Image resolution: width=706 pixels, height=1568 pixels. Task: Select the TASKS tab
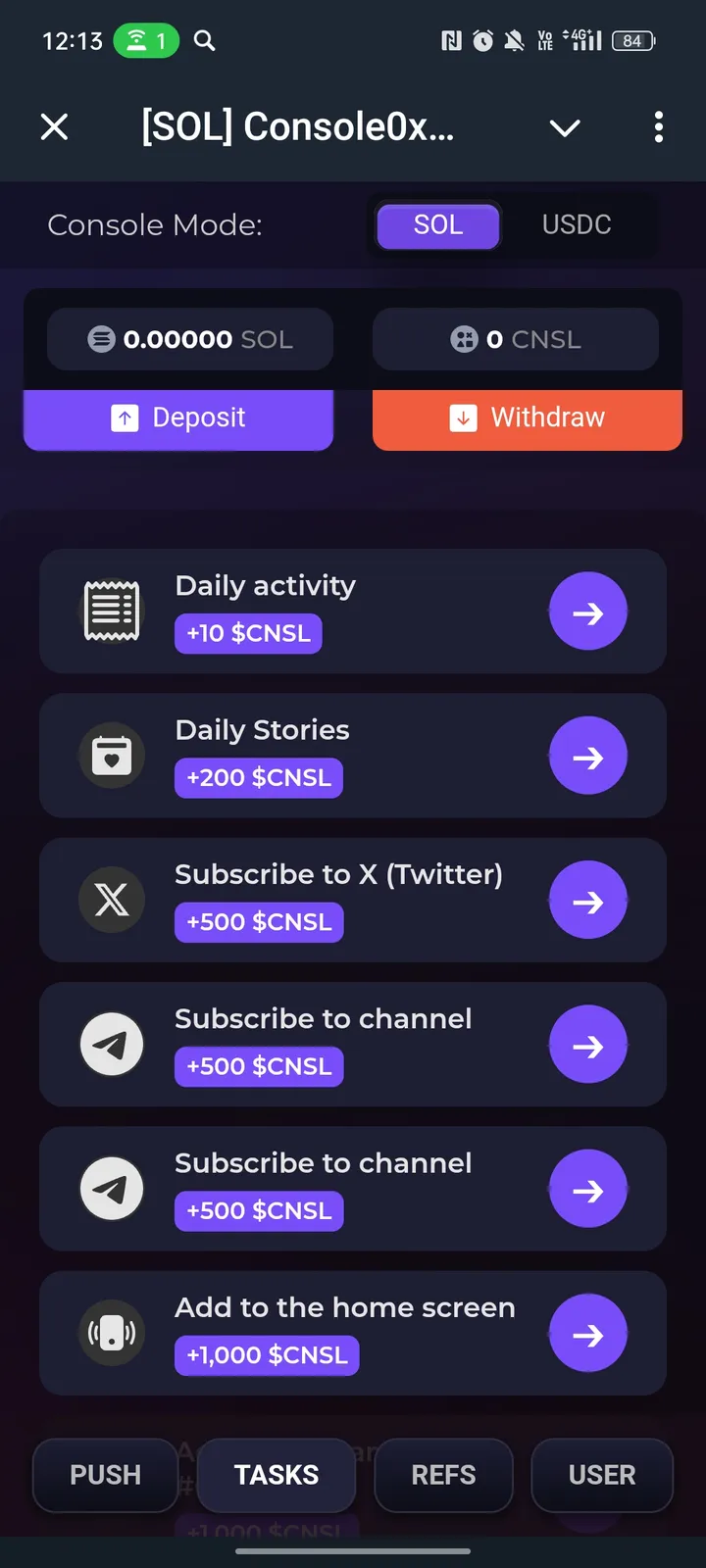point(277,1475)
